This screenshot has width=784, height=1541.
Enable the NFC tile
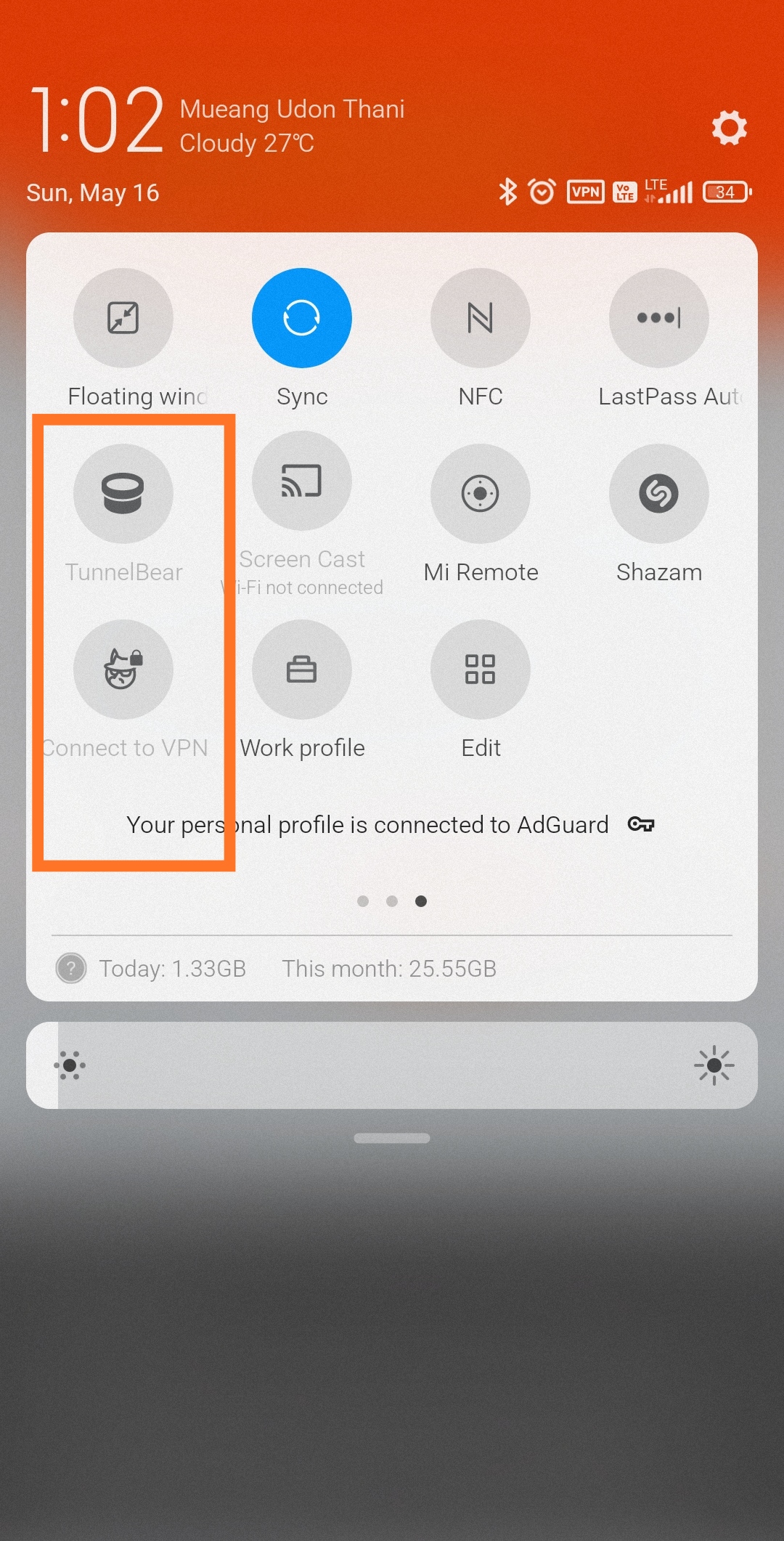481,318
